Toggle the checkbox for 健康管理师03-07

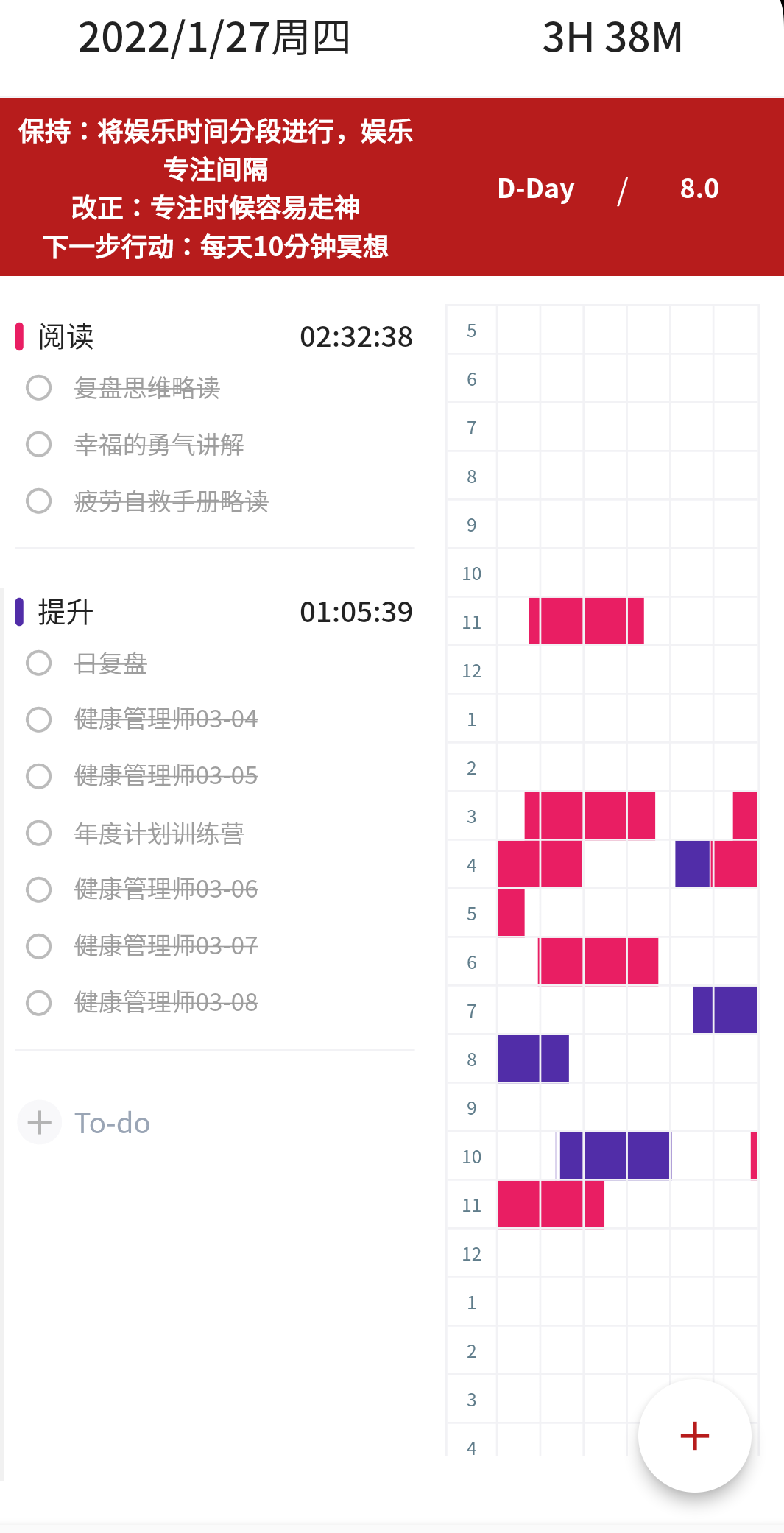(38, 946)
